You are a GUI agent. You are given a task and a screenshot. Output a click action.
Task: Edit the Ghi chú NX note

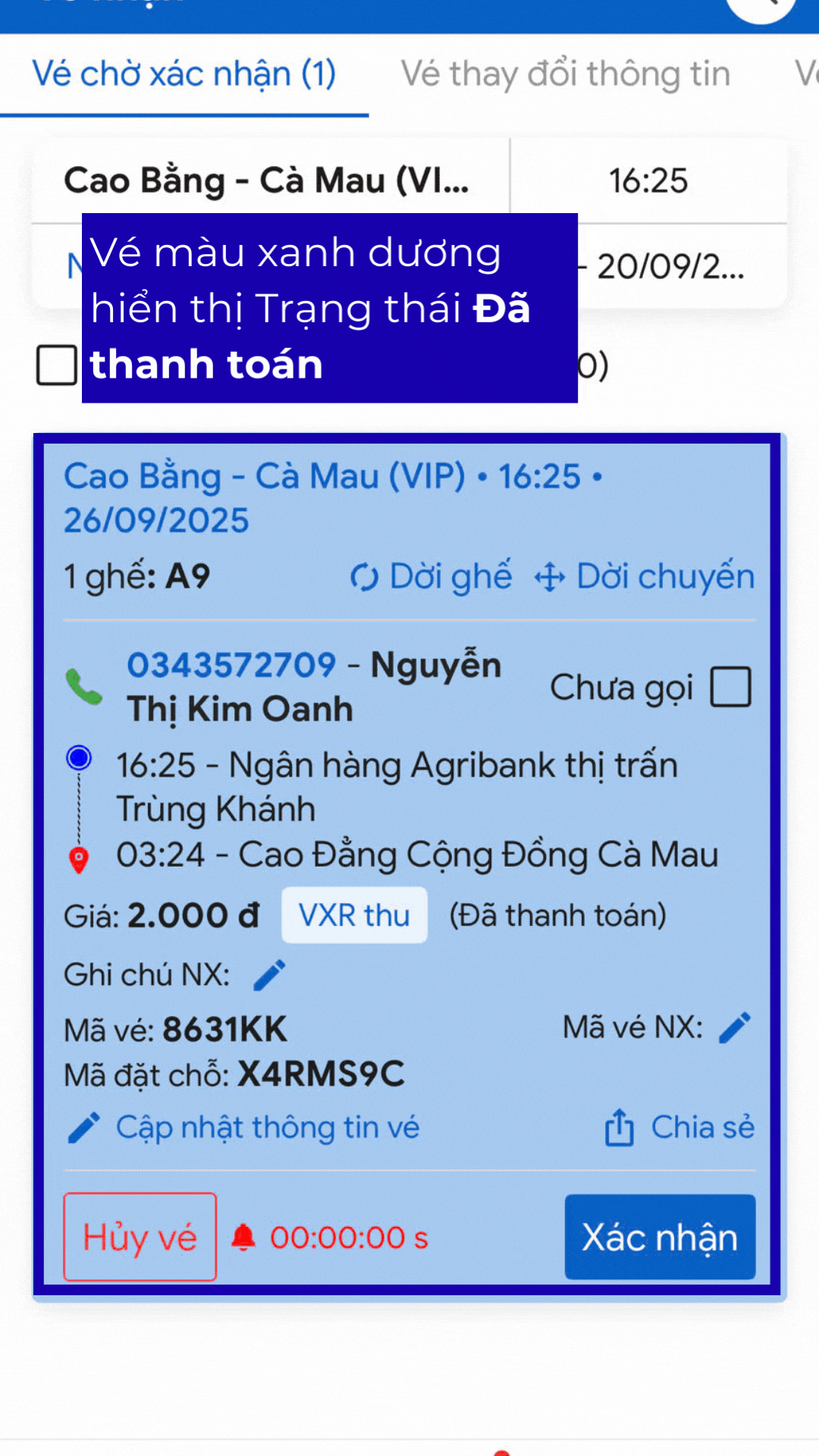pos(269,975)
